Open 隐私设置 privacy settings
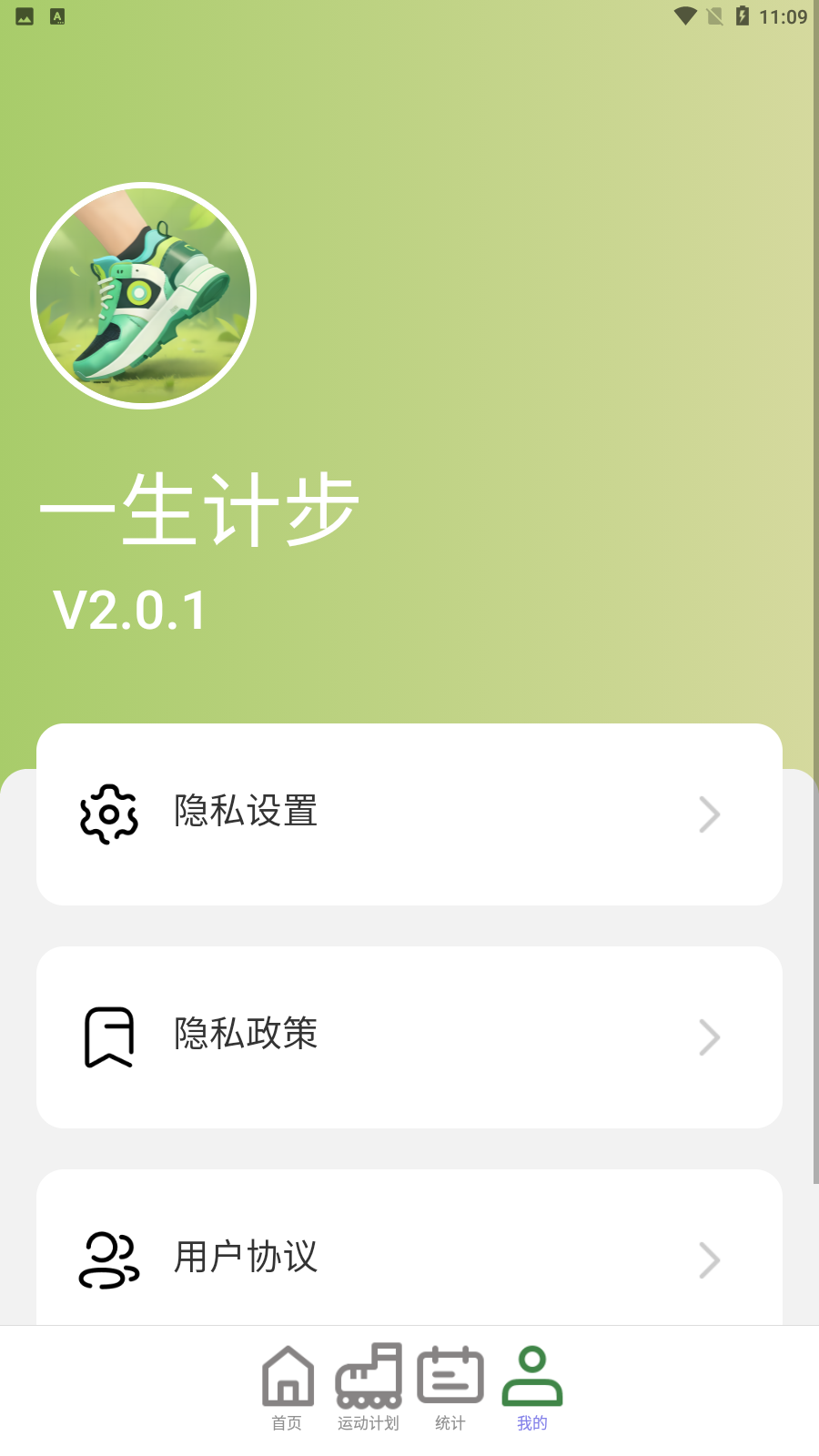819x1456 pixels. 409,814
